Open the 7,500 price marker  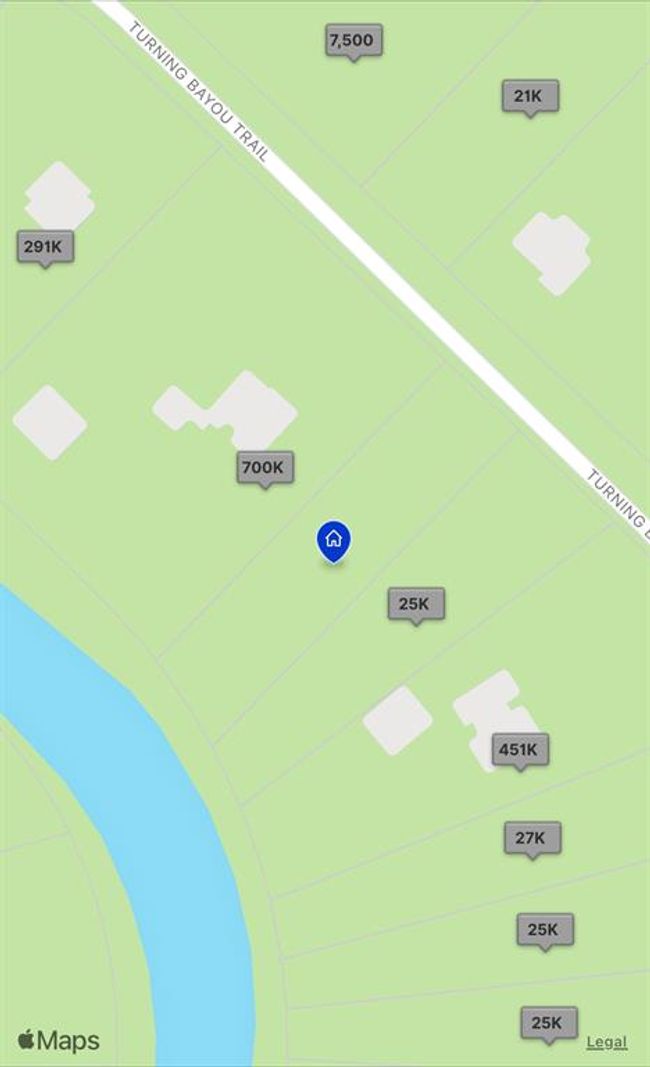(x=353, y=41)
